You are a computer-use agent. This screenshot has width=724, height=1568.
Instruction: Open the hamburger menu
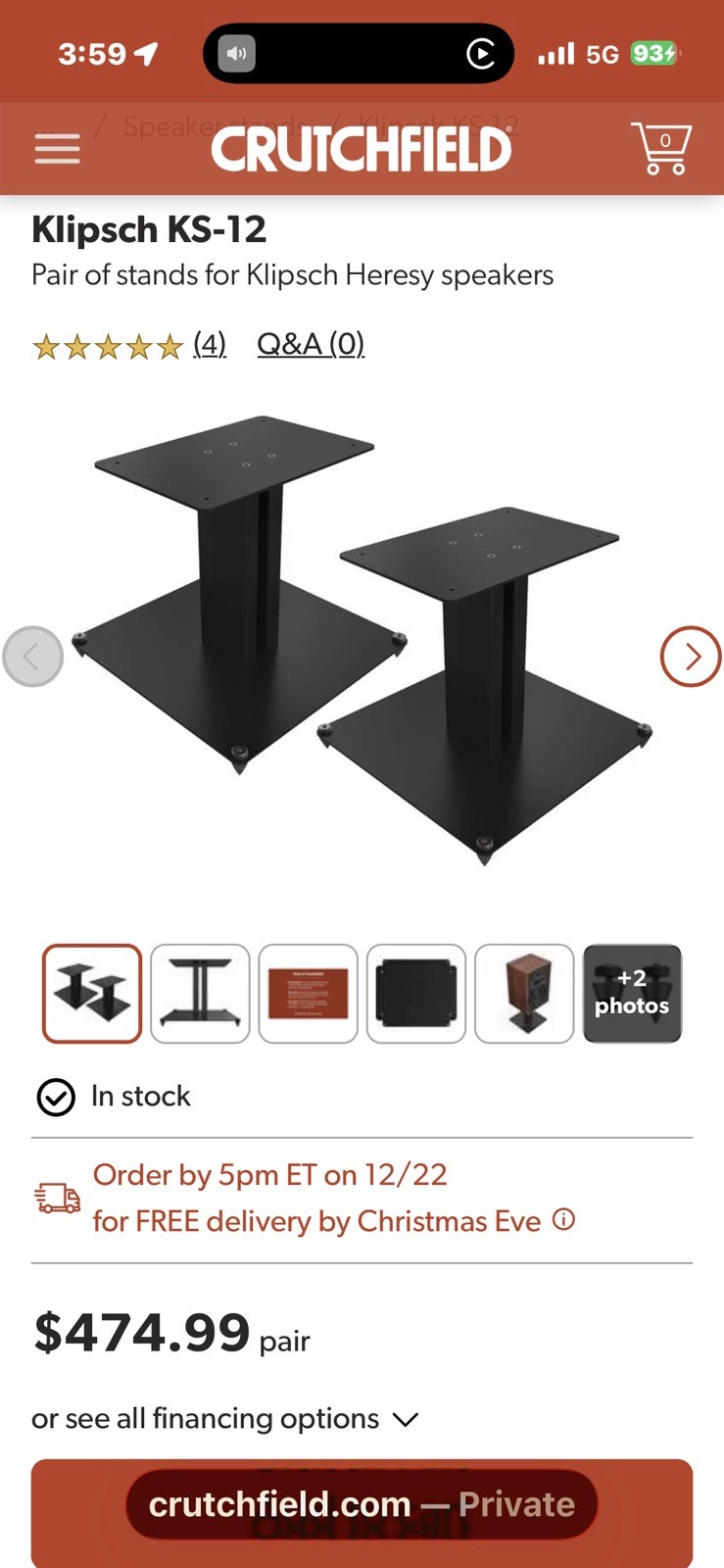point(57,149)
